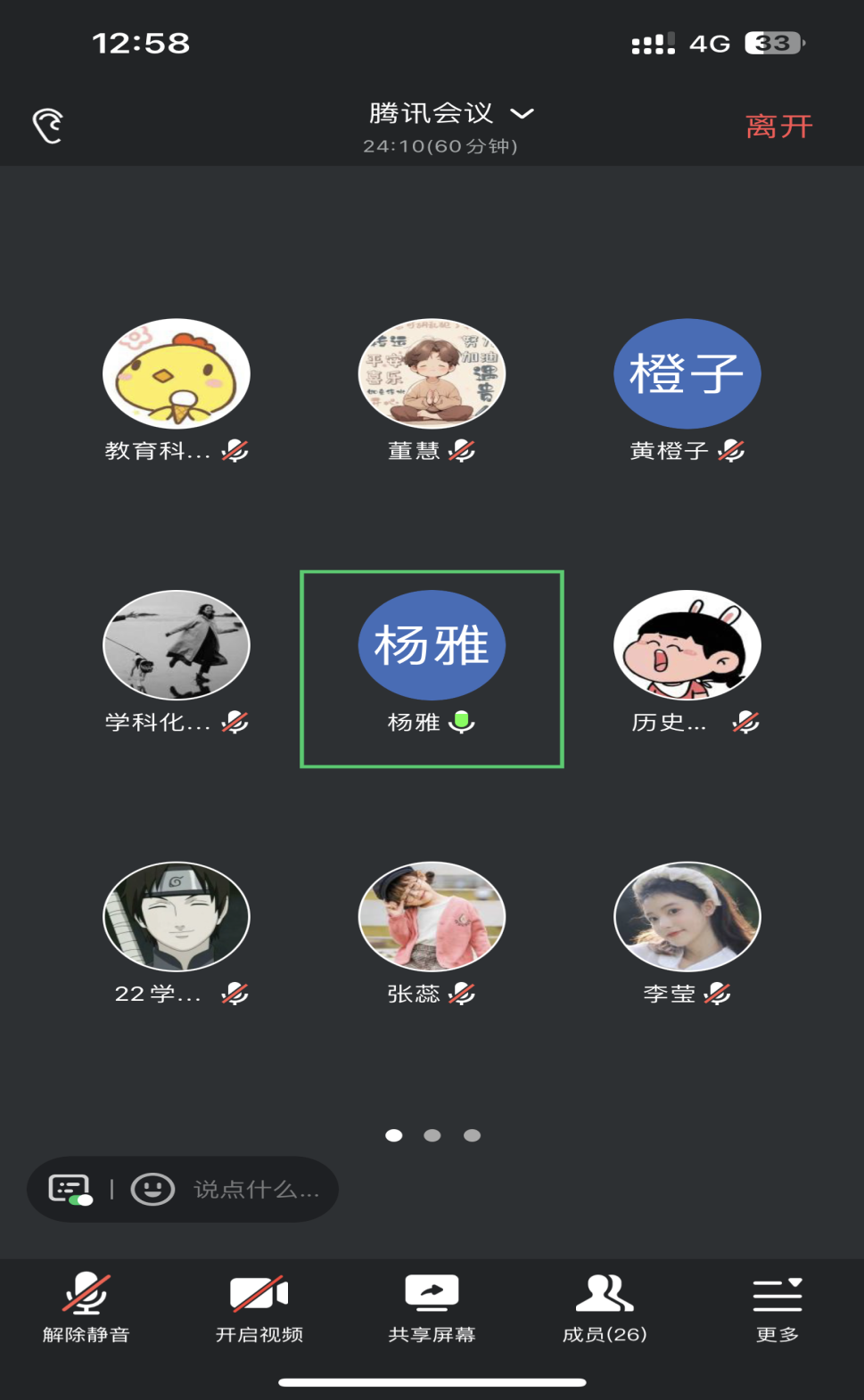The image size is (864, 1400).
Task: Select participant 杨雅's tile
Action: tap(432, 646)
